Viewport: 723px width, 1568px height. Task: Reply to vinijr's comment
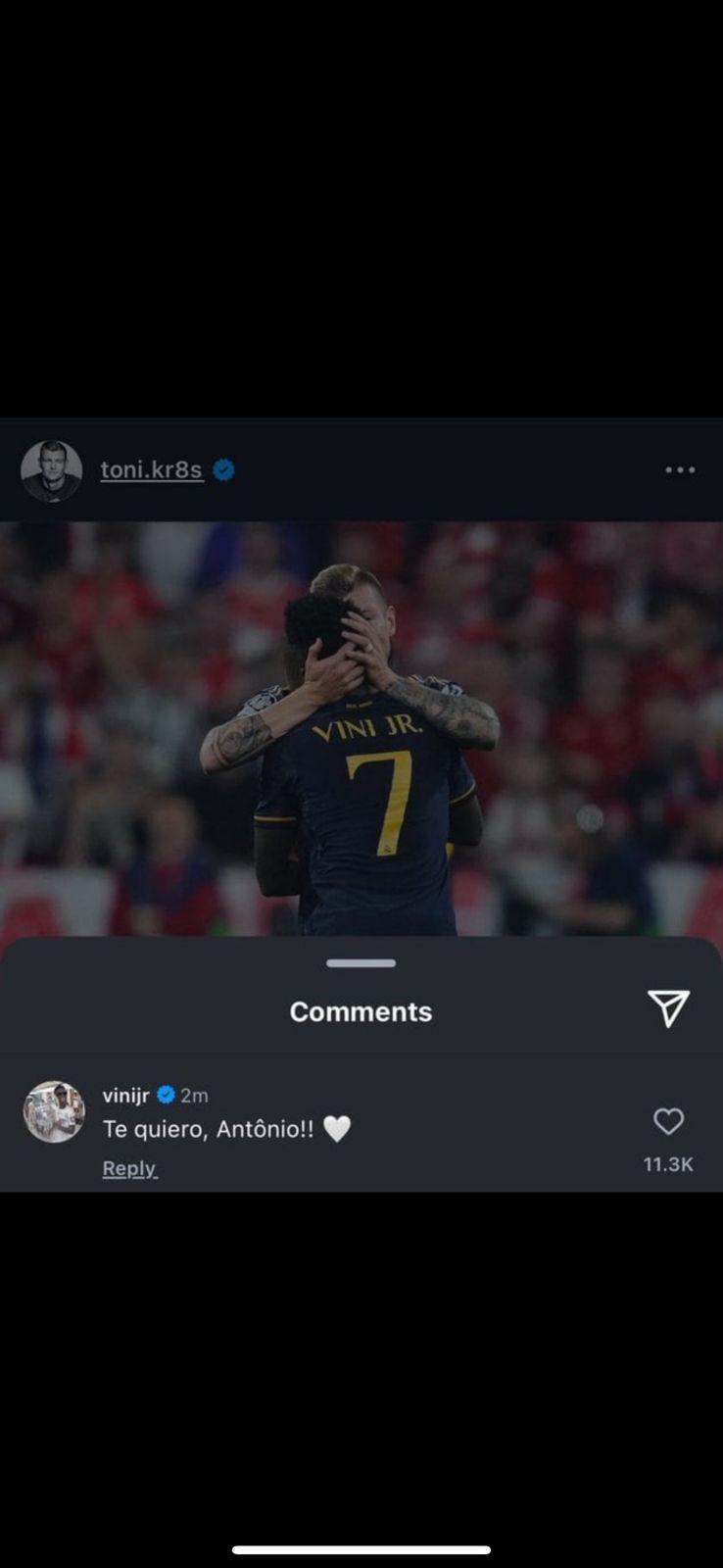click(x=129, y=1168)
